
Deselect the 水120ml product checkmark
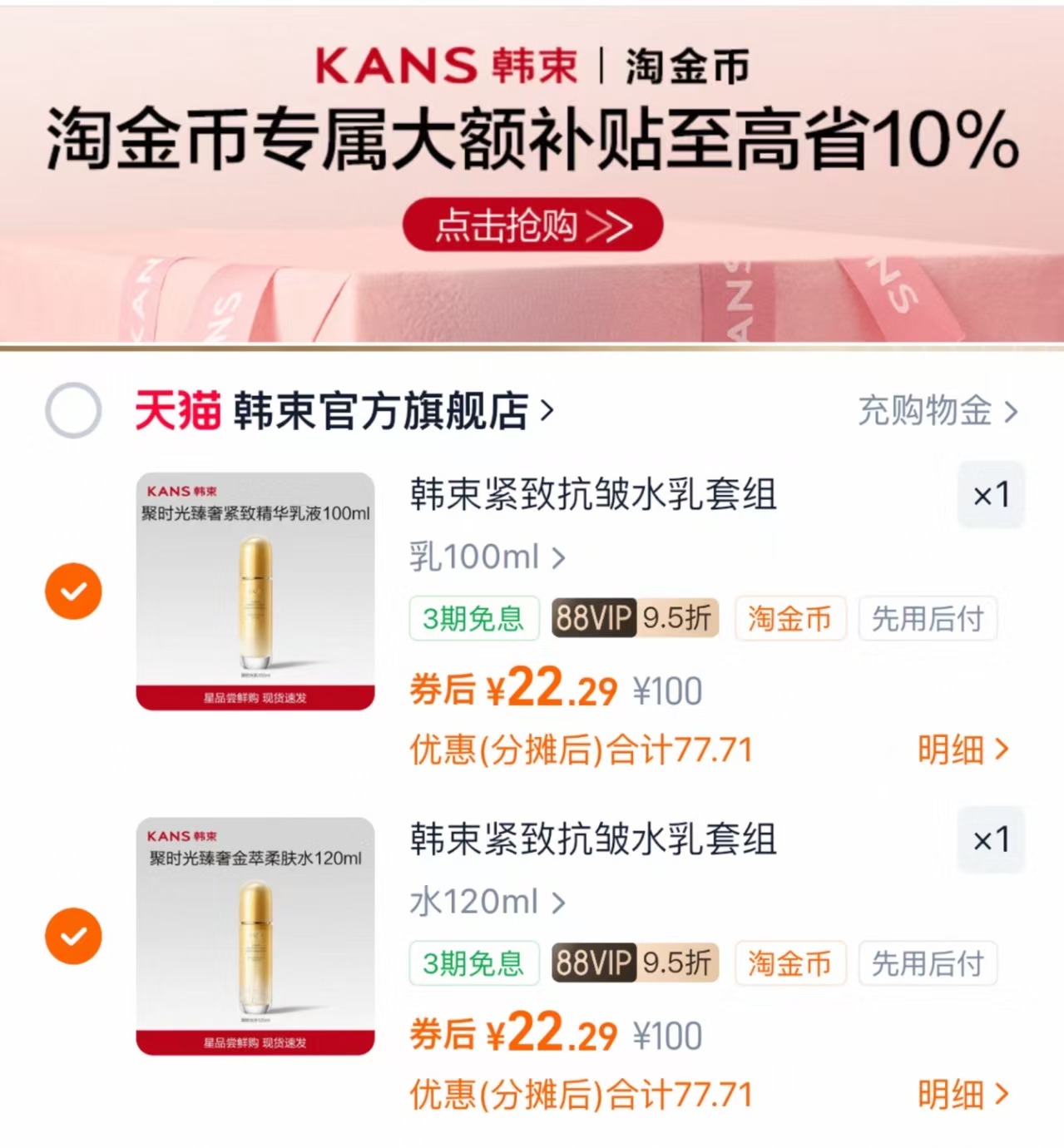(73, 936)
